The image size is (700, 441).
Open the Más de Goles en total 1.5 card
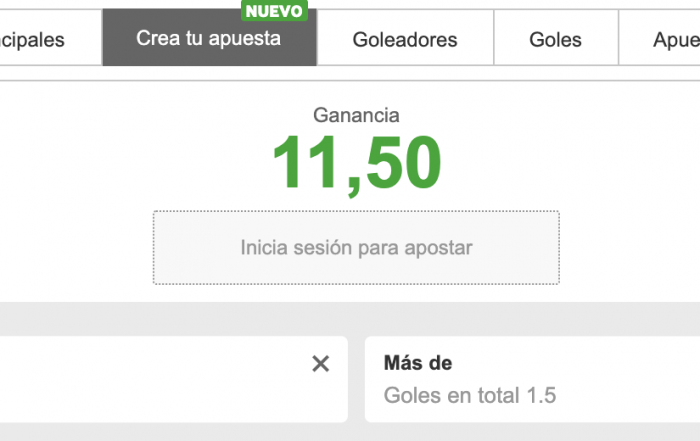[530, 379]
